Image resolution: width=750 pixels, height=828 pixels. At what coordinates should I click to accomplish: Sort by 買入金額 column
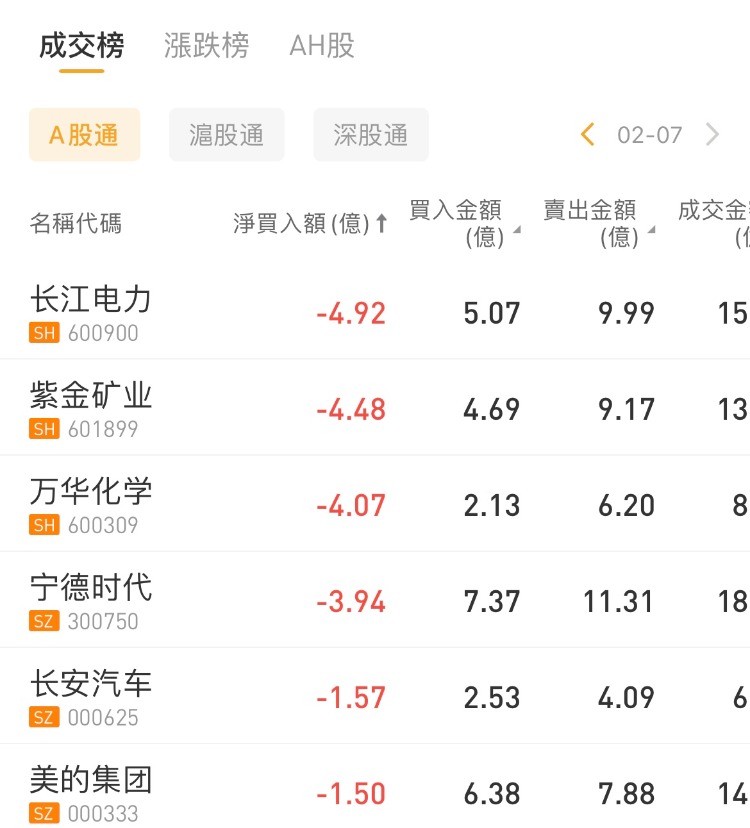point(464,223)
